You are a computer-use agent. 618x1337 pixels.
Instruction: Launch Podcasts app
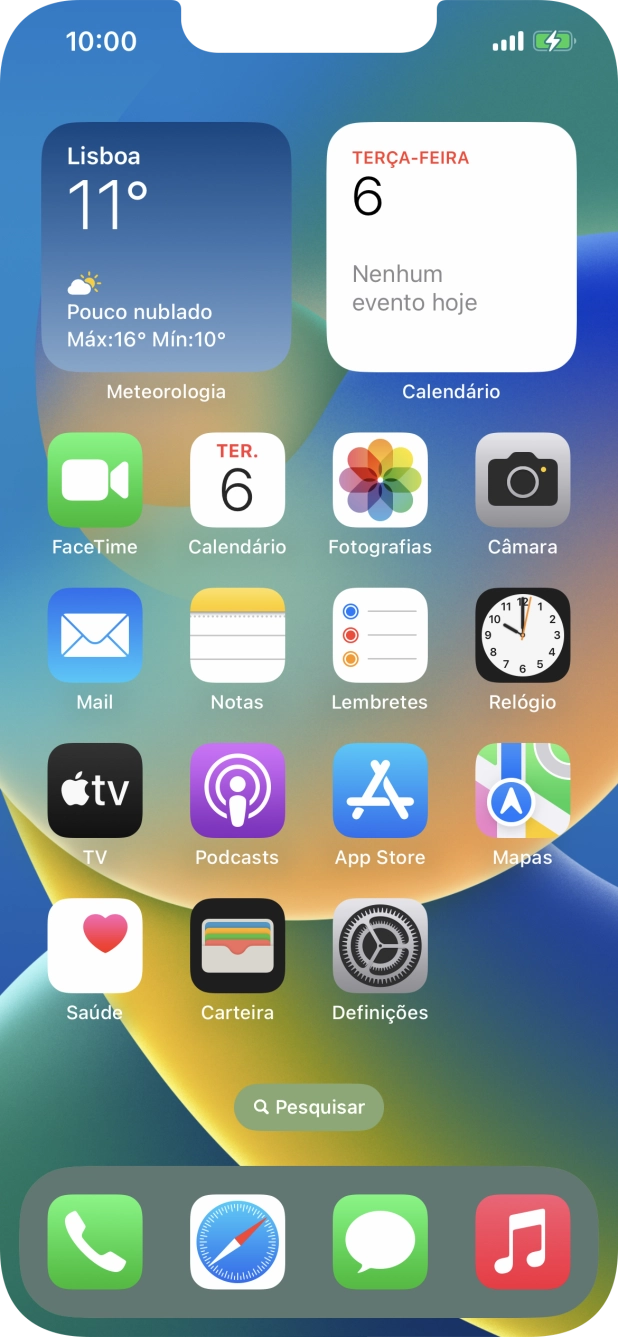tap(237, 790)
